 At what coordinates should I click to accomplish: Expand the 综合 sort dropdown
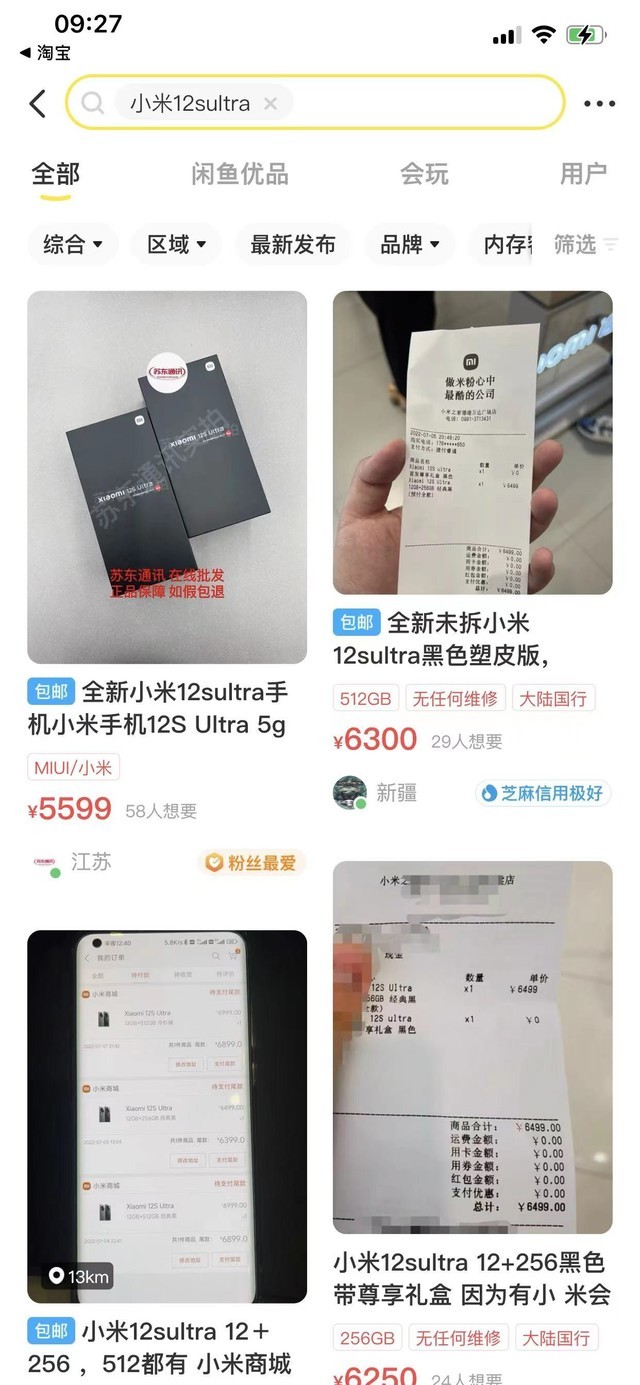73,245
